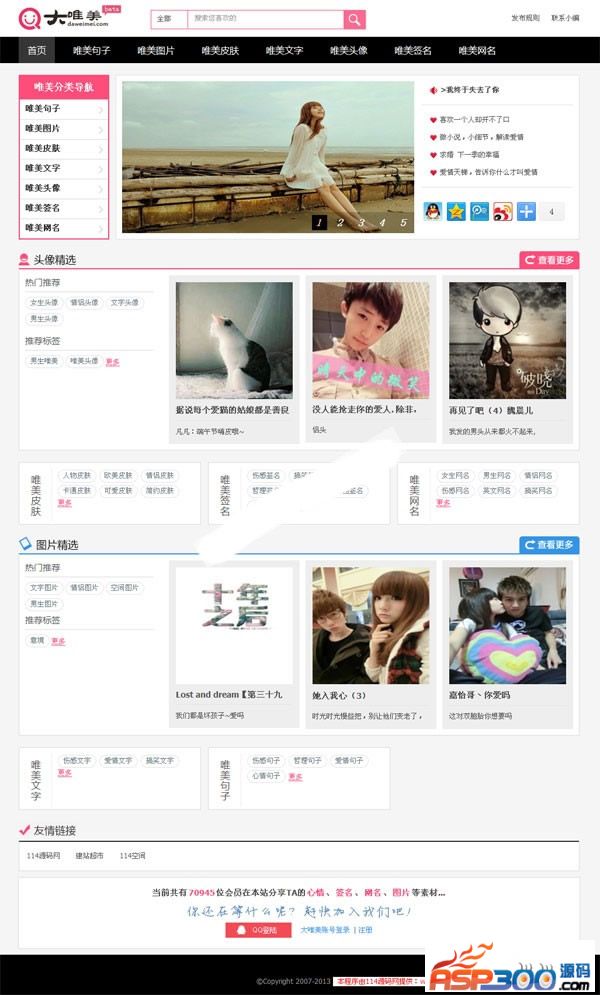Tap the pink search magnifier button
The width and height of the screenshot is (600, 995).
pyautogui.click(x=354, y=19)
